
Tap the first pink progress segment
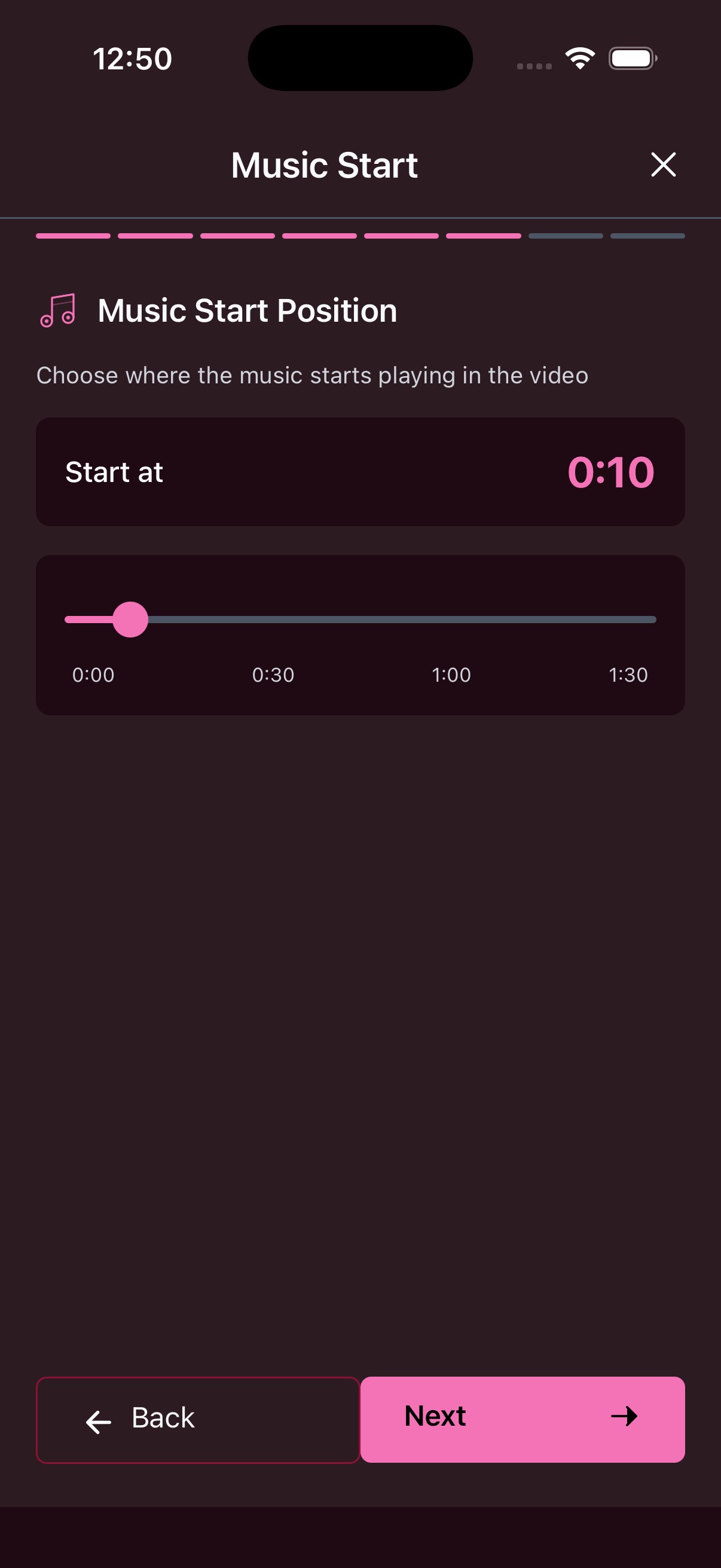72,236
